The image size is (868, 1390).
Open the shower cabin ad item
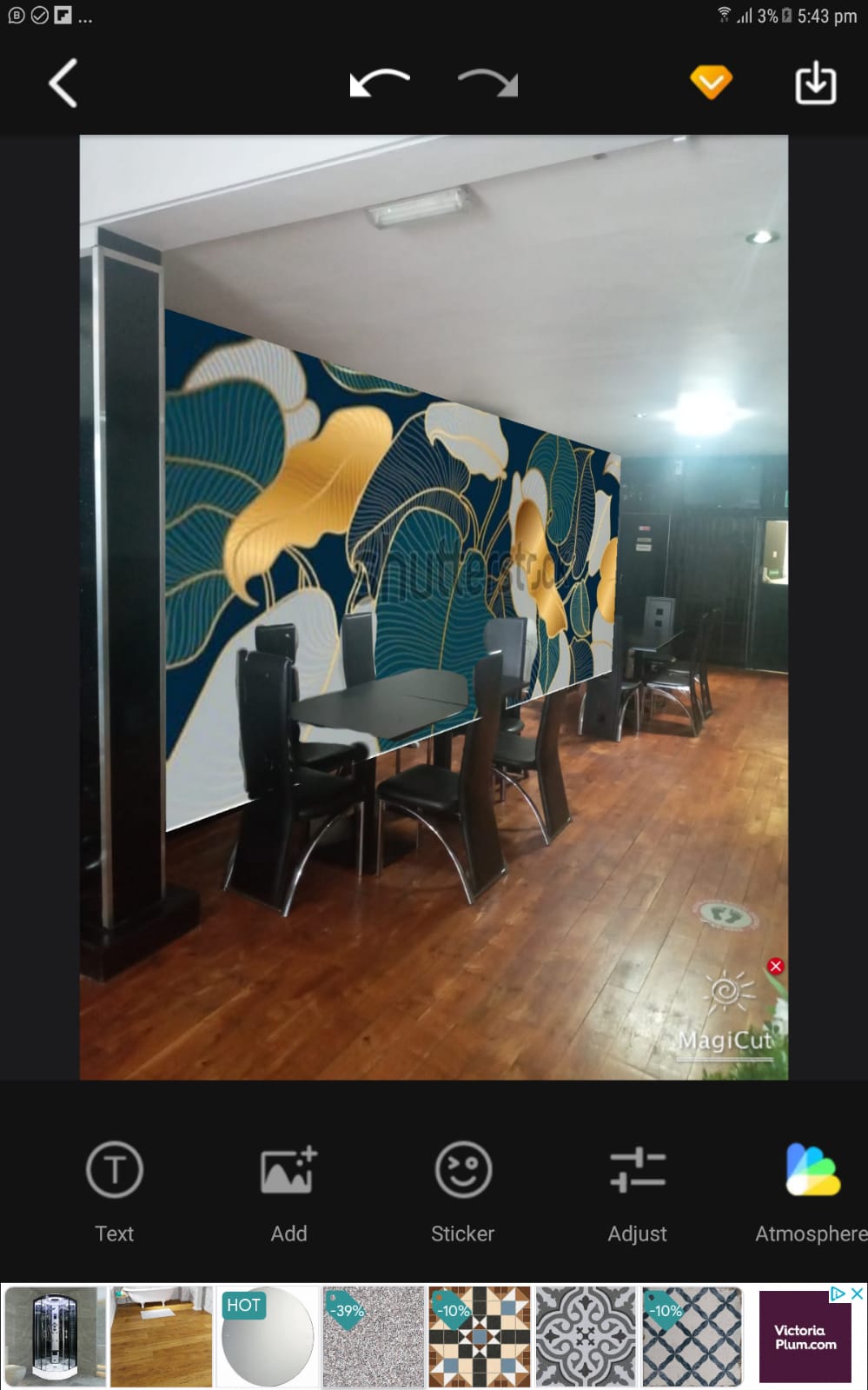coord(55,1336)
